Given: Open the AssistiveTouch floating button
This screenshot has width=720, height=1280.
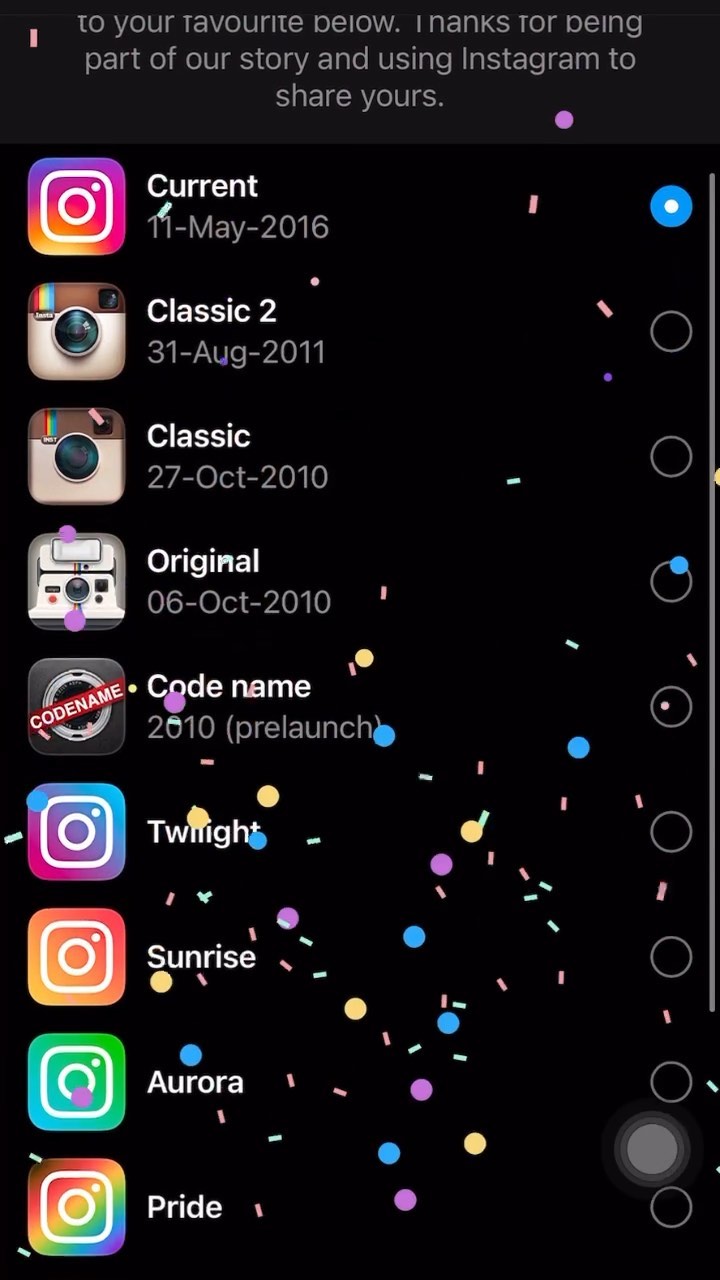Looking at the screenshot, I should click(x=651, y=1148).
